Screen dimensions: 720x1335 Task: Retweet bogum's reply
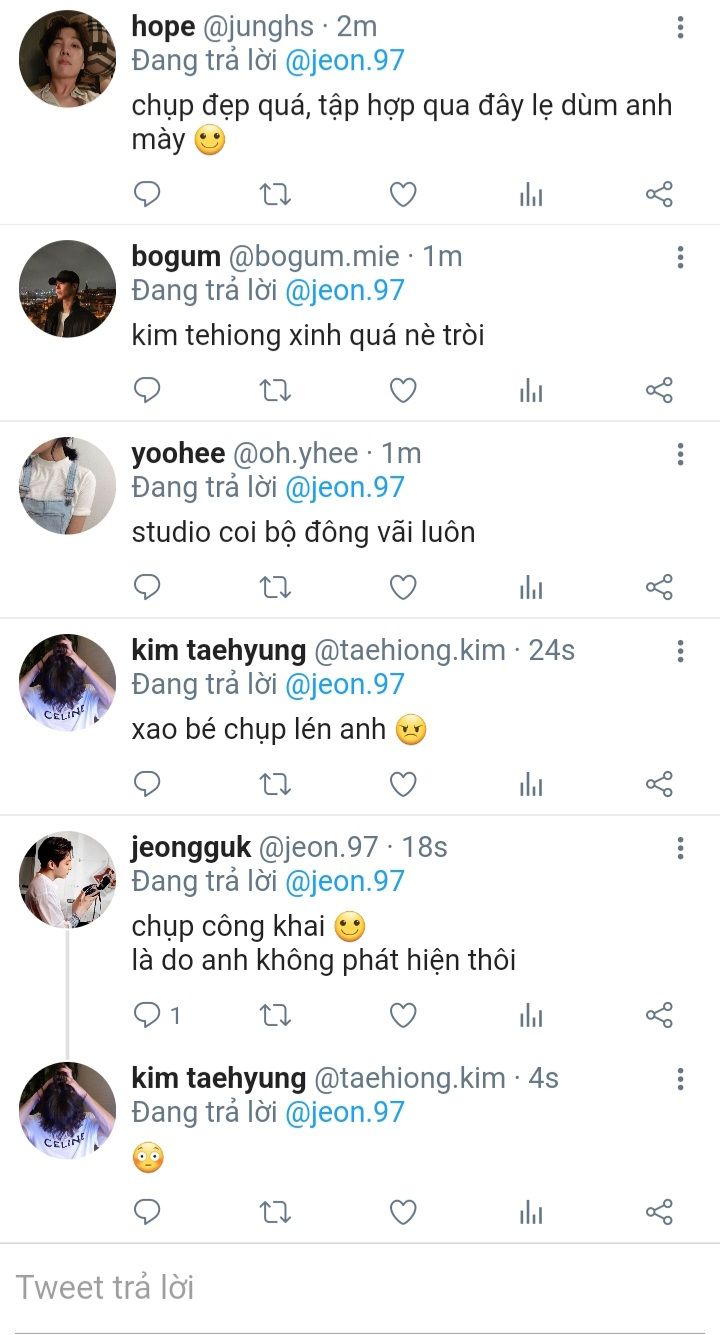click(x=275, y=391)
